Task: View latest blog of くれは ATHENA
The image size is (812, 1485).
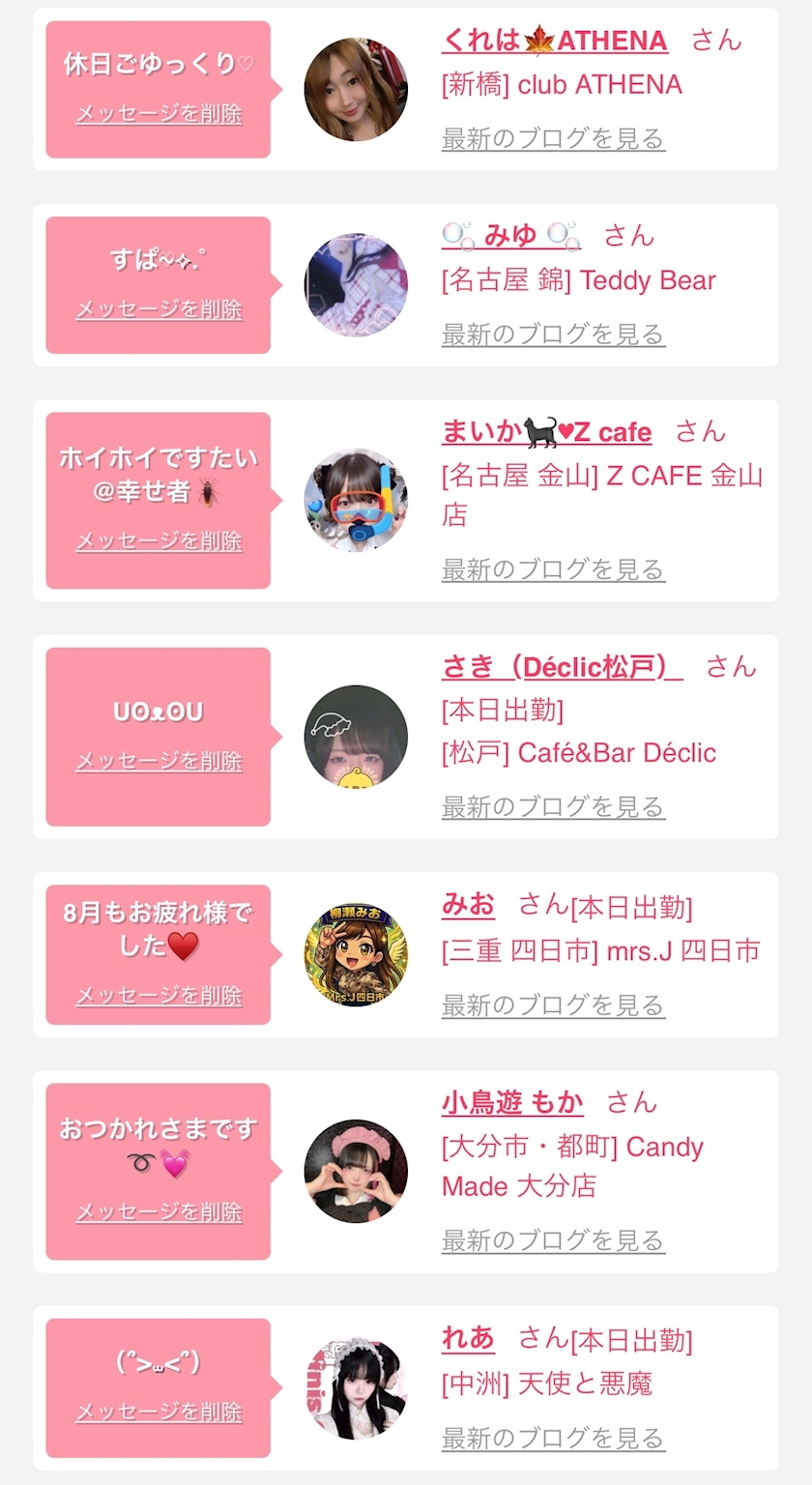Action: (553, 138)
